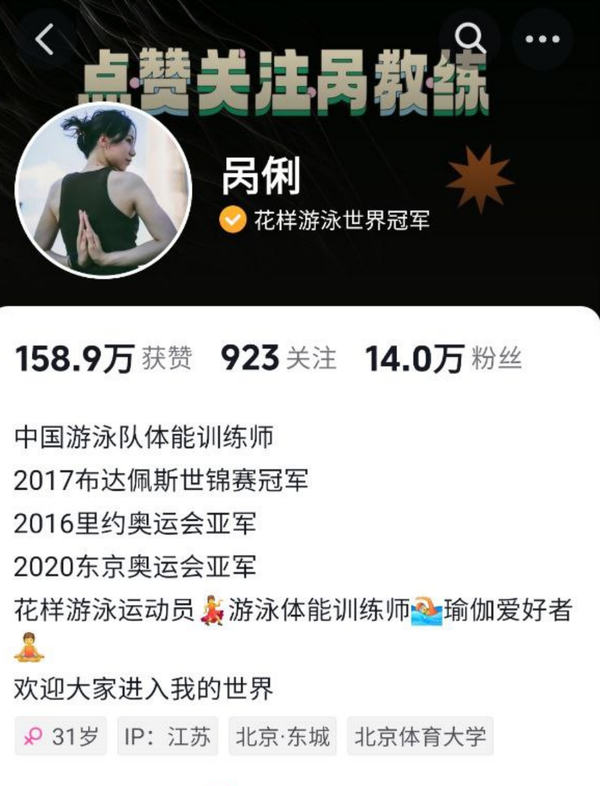Open the 14.0万 粉丝 followers list
The image size is (600, 786).
[442, 359]
